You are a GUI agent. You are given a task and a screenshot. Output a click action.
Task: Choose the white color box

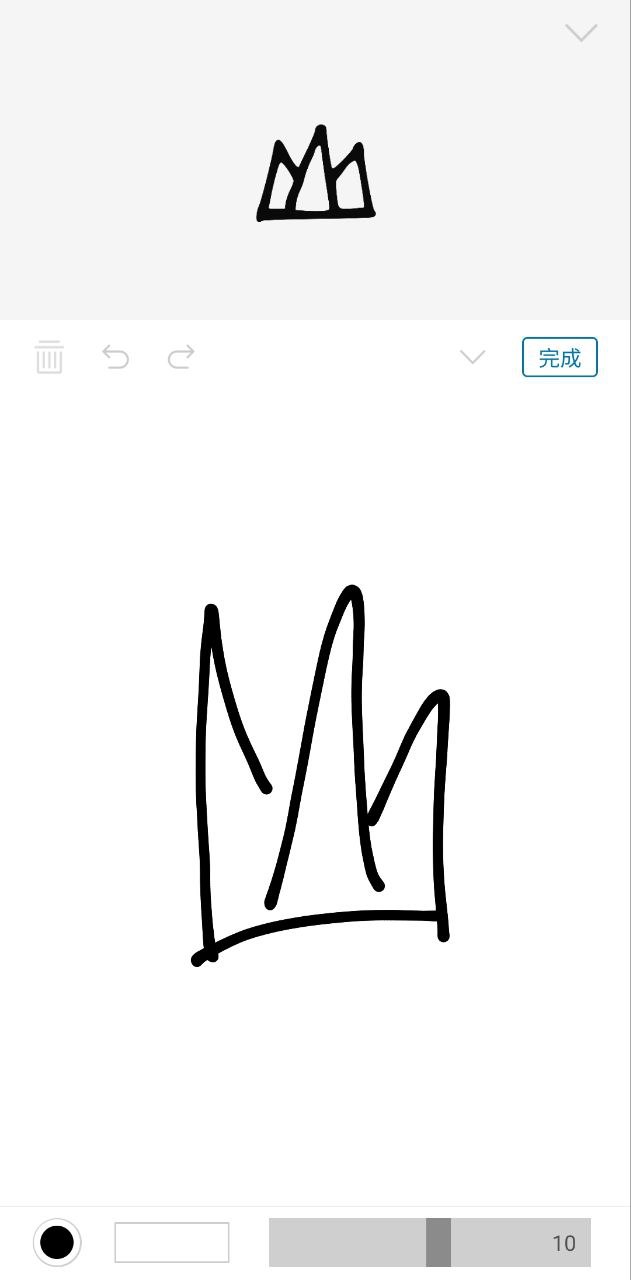[172, 1242]
